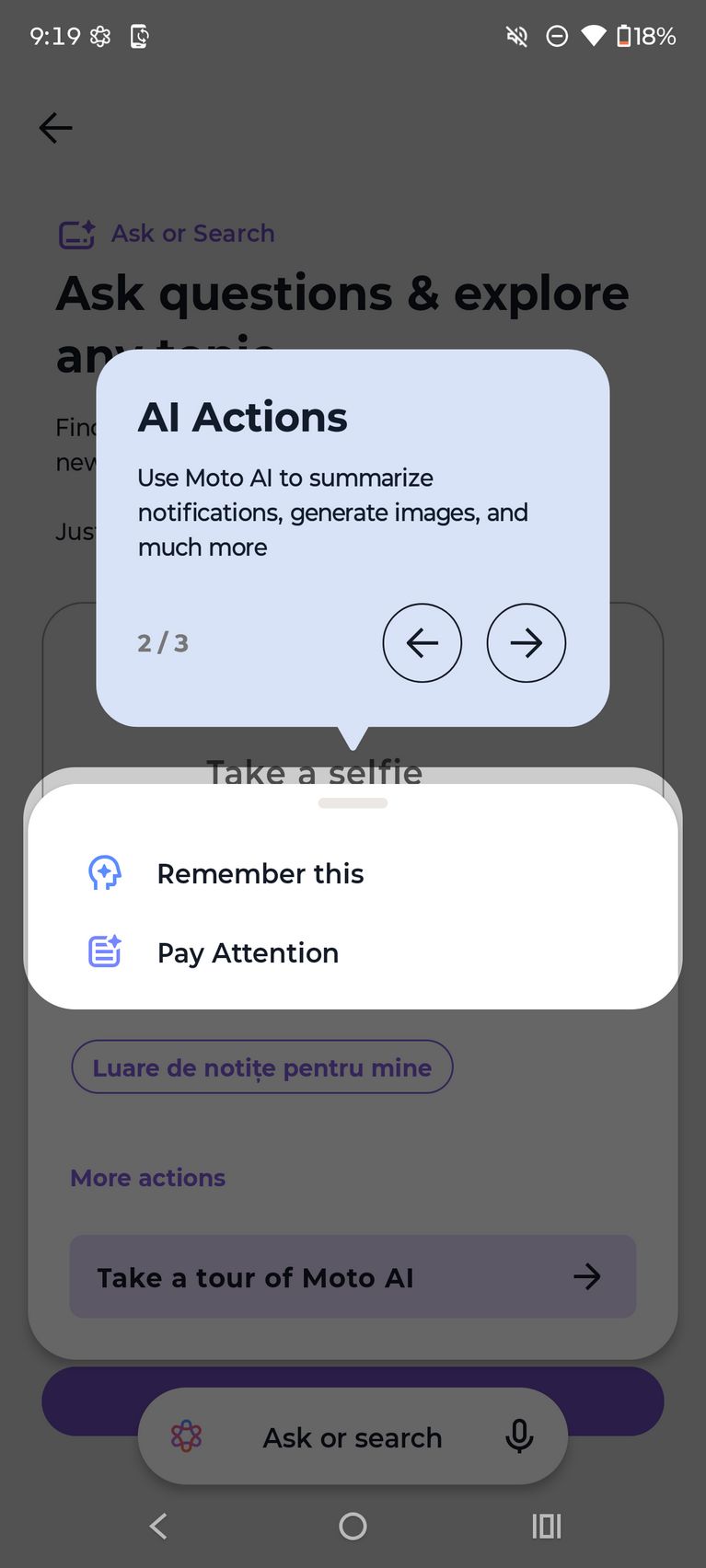Screen dimensions: 706x1568
Task: Take a tour of Moto AI
Action: click(x=353, y=1276)
